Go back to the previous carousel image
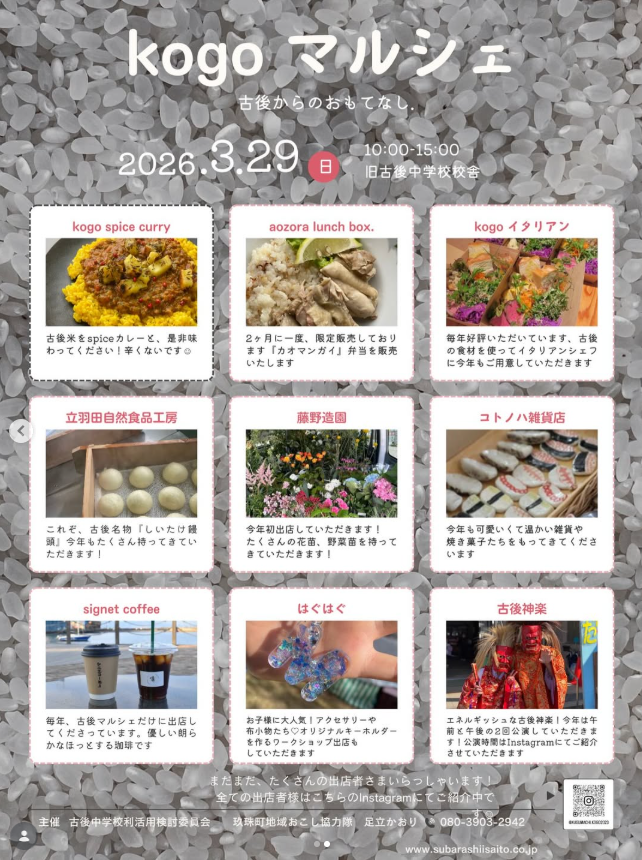The image size is (642, 860). tap(21, 431)
